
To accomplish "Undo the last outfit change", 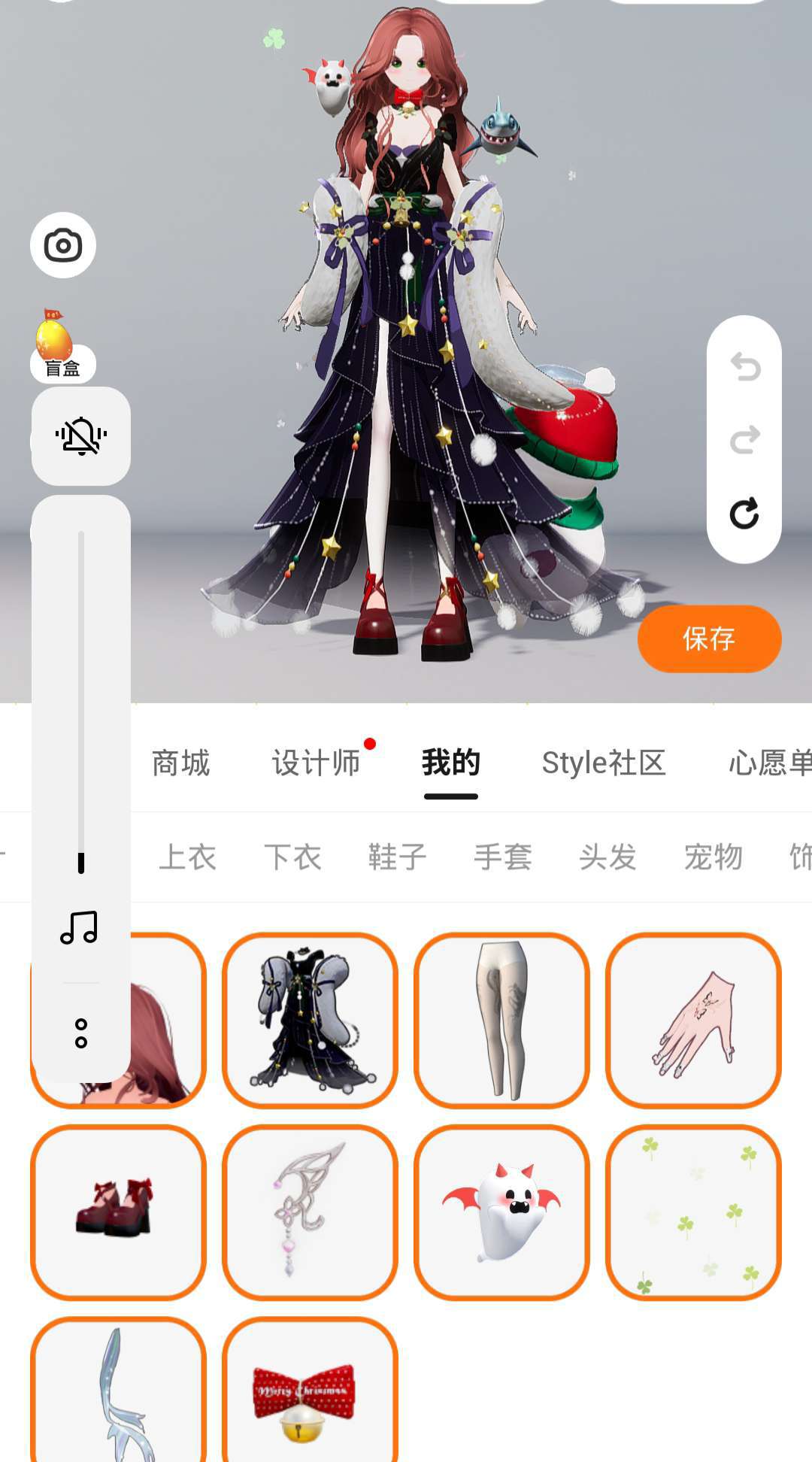I will 744,367.
